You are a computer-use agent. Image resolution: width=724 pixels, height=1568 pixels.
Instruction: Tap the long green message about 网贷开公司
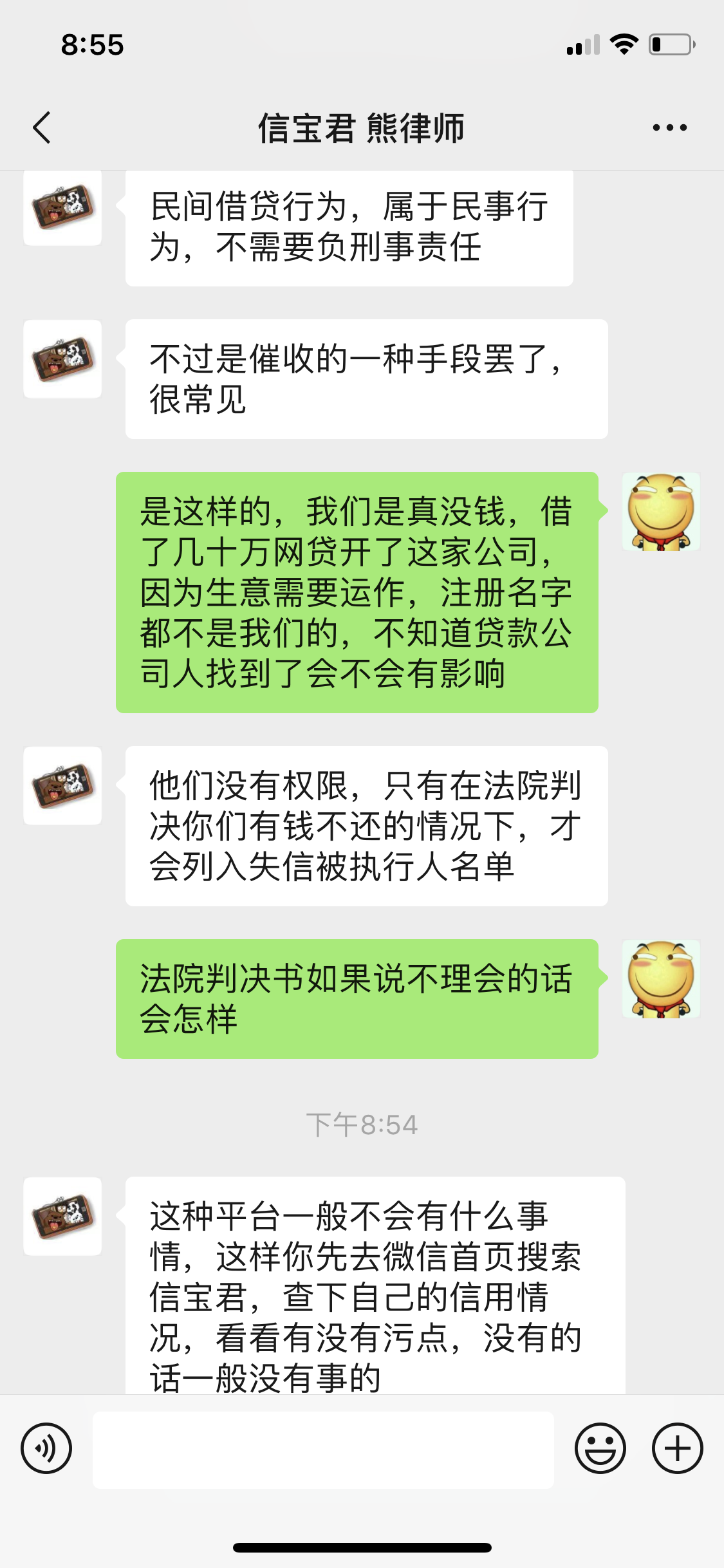(357, 592)
